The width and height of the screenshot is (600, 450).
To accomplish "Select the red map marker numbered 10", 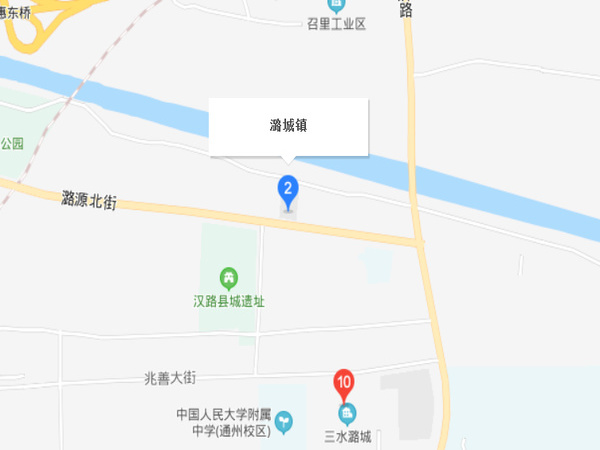I will tap(344, 382).
